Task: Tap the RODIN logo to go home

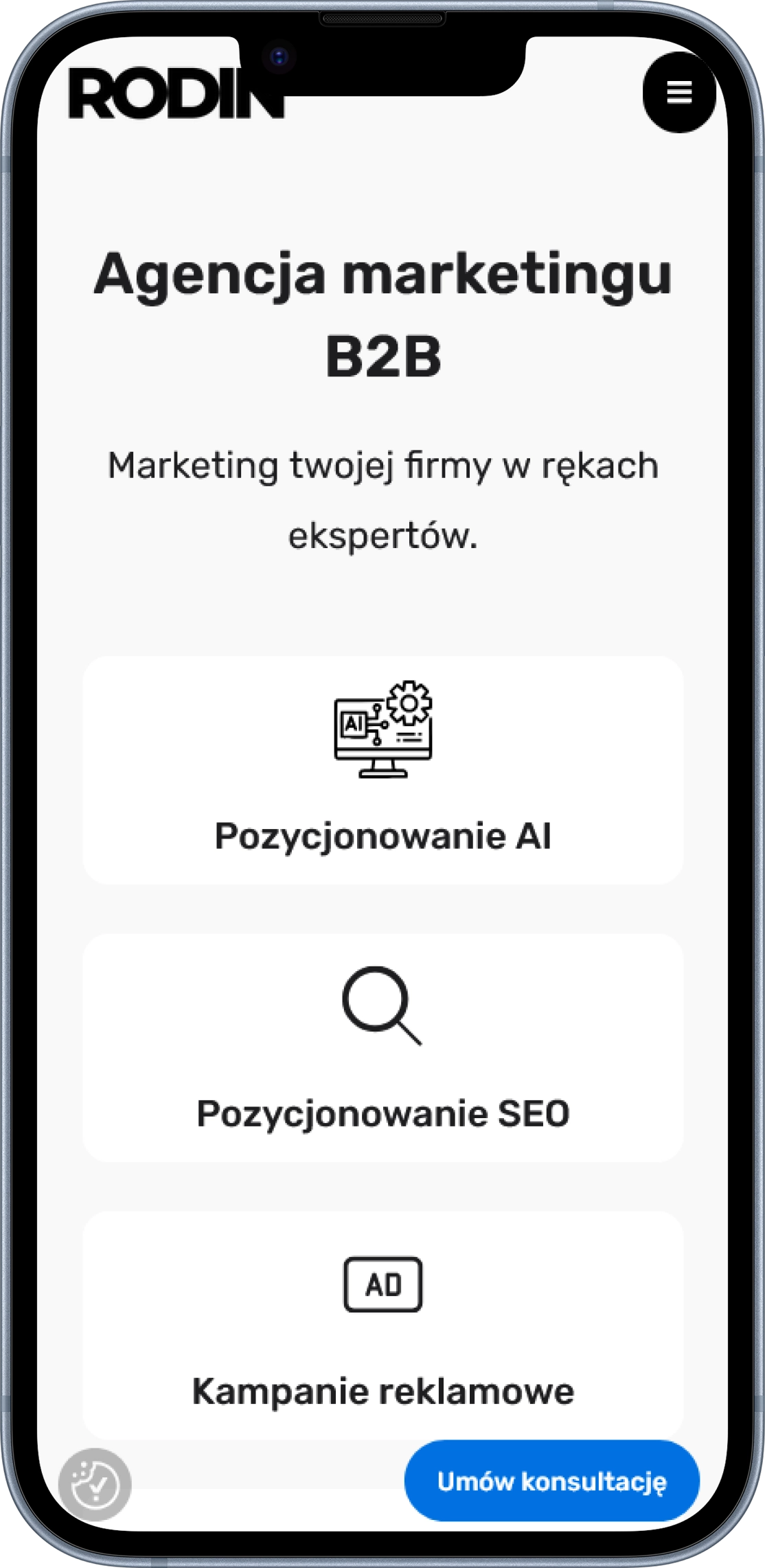Action: click(176, 93)
